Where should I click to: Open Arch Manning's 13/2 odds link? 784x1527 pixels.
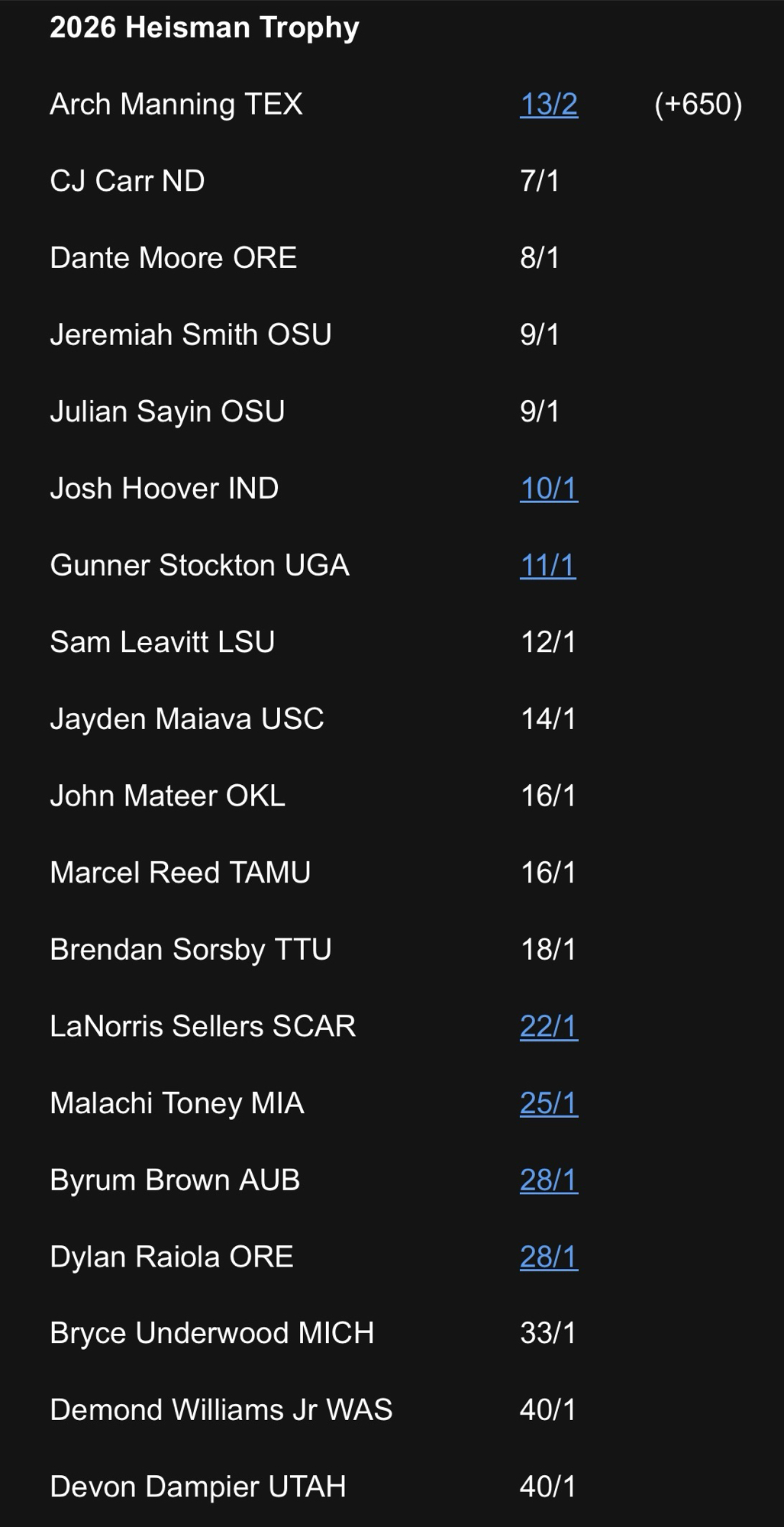pos(548,105)
